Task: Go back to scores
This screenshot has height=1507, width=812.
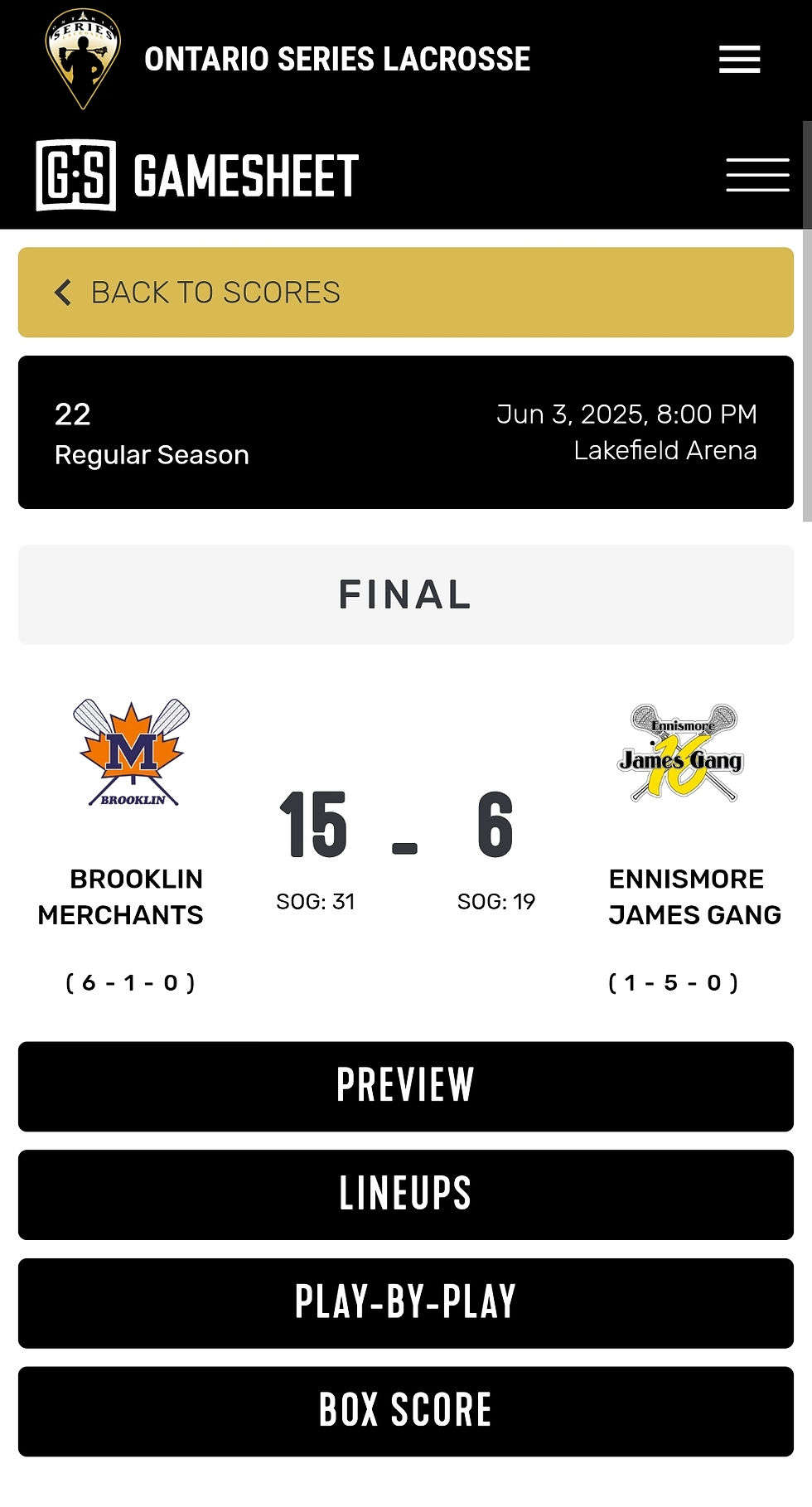Action: tap(406, 293)
